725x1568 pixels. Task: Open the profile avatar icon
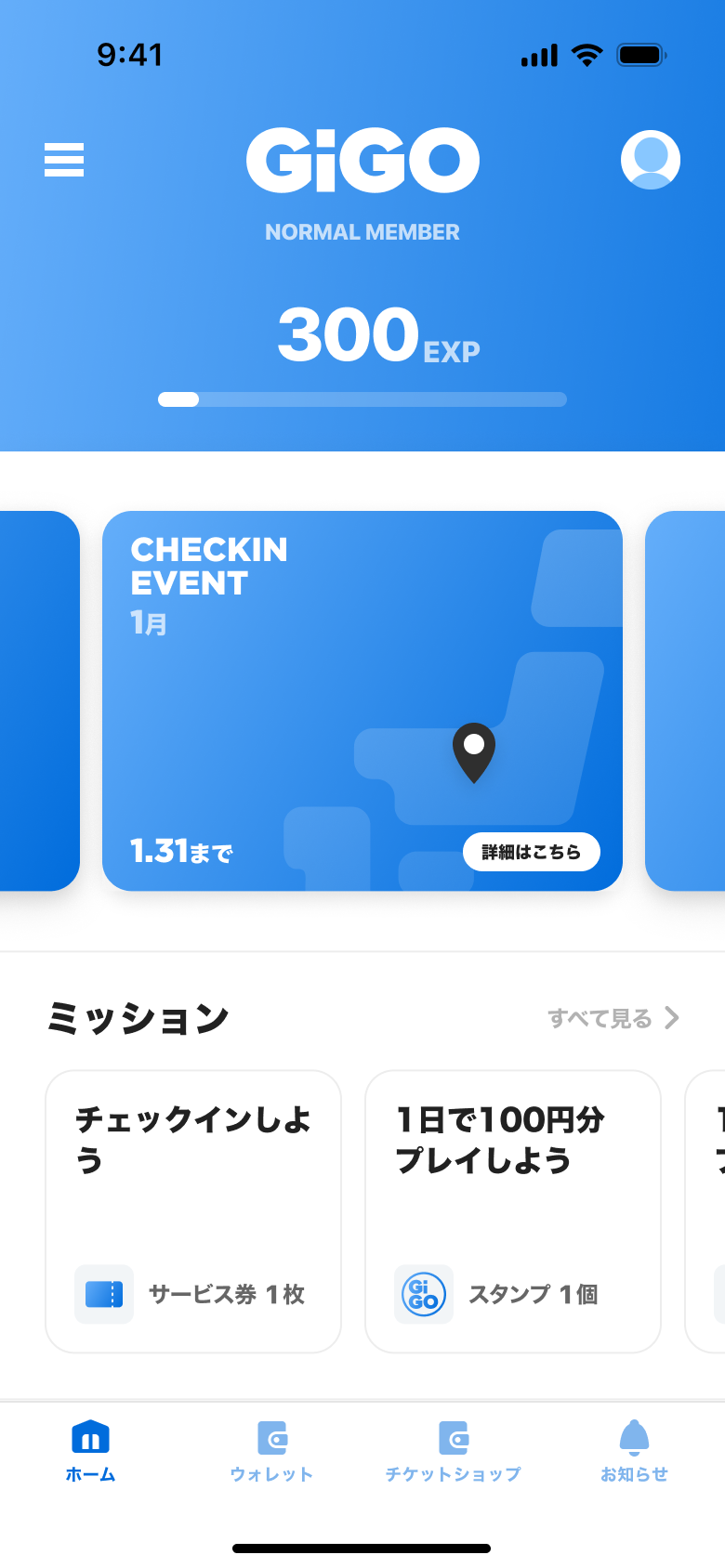click(650, 160)
